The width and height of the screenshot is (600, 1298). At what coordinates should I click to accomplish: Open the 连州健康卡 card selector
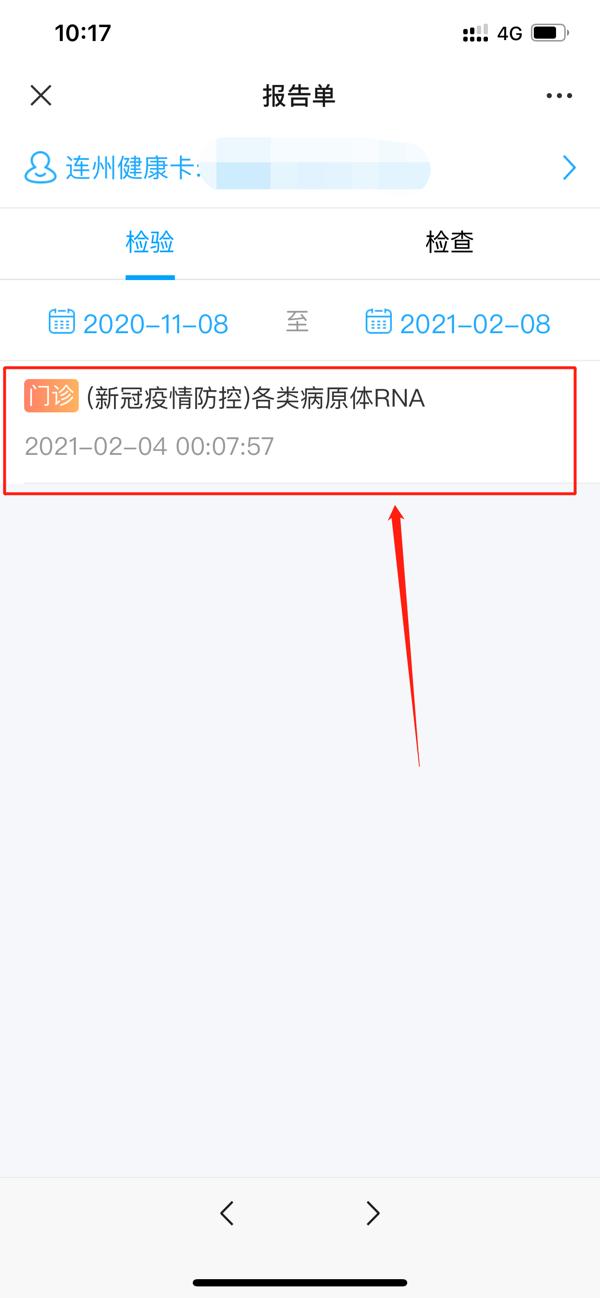[x=300, y=167]
